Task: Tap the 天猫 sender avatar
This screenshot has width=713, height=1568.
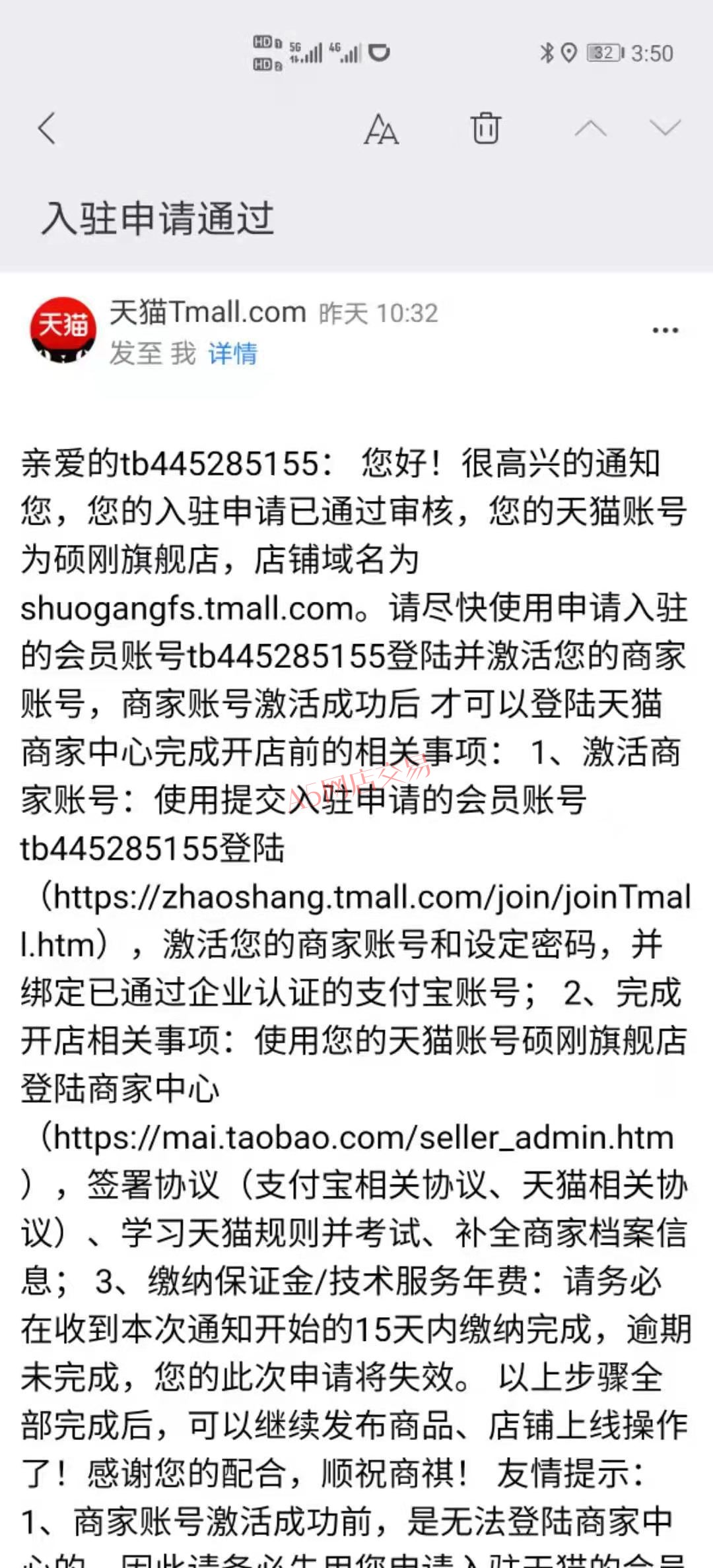Action: click(63, 329)
